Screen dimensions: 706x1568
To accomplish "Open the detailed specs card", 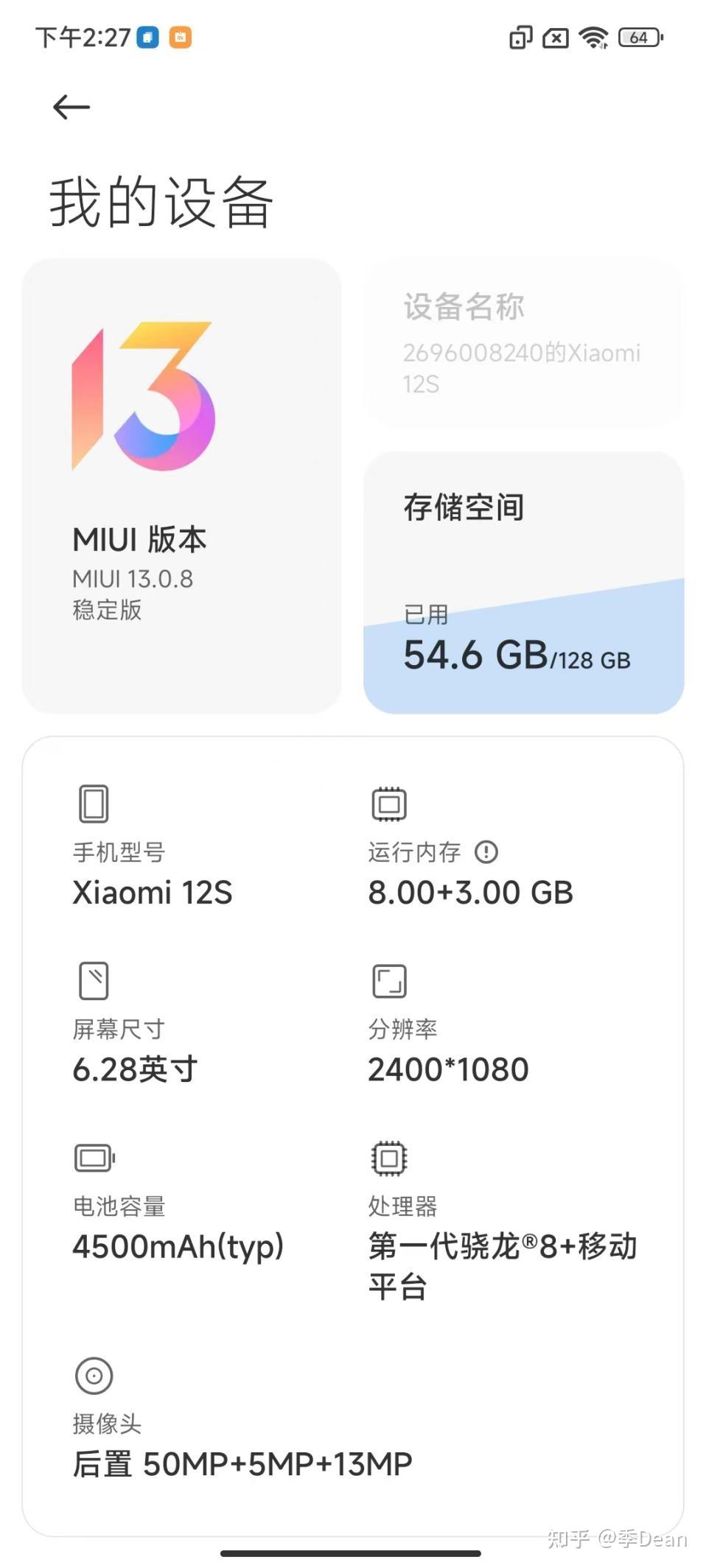I will 352,1134.
